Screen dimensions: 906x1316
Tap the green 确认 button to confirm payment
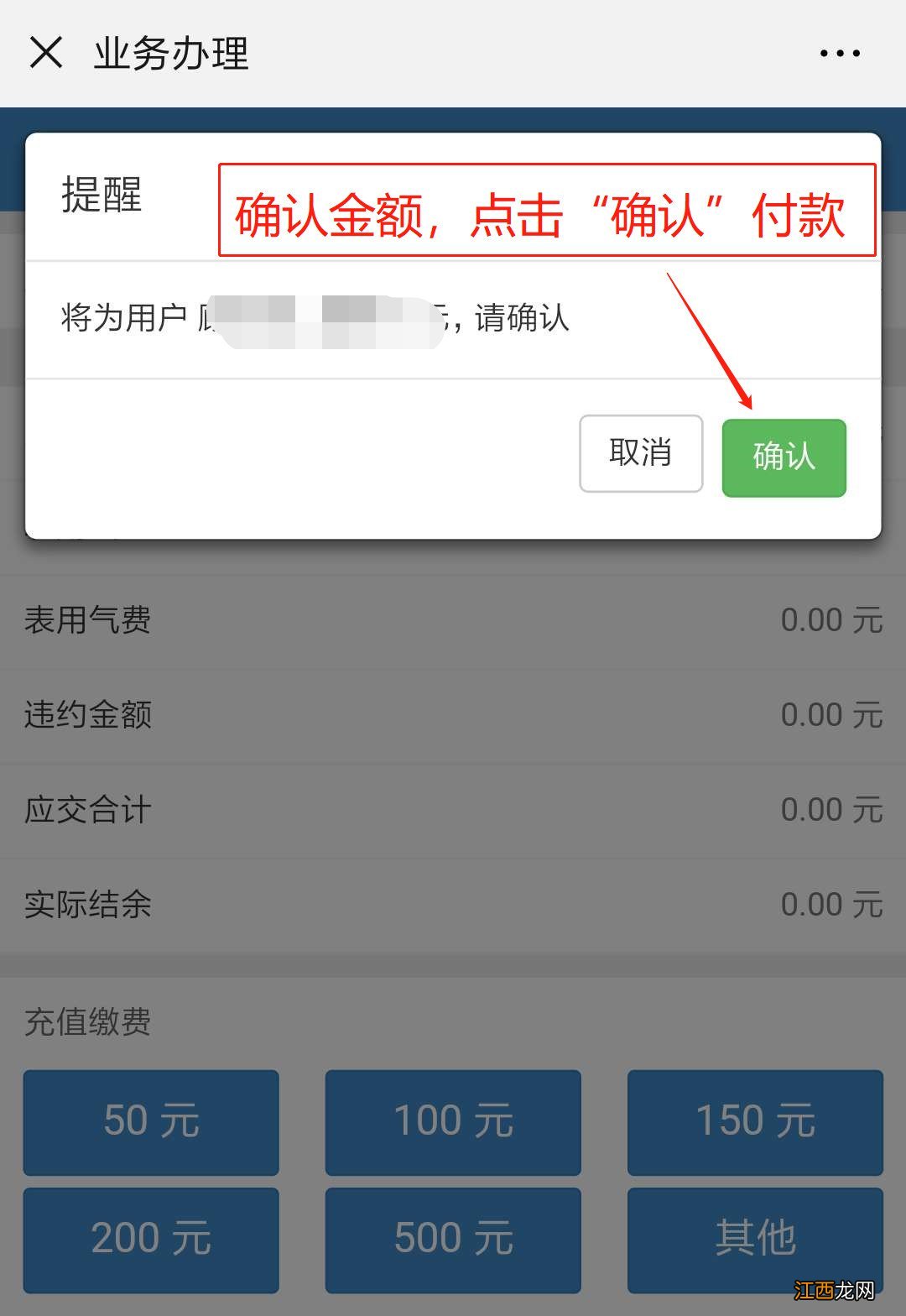tap(783, 456)
